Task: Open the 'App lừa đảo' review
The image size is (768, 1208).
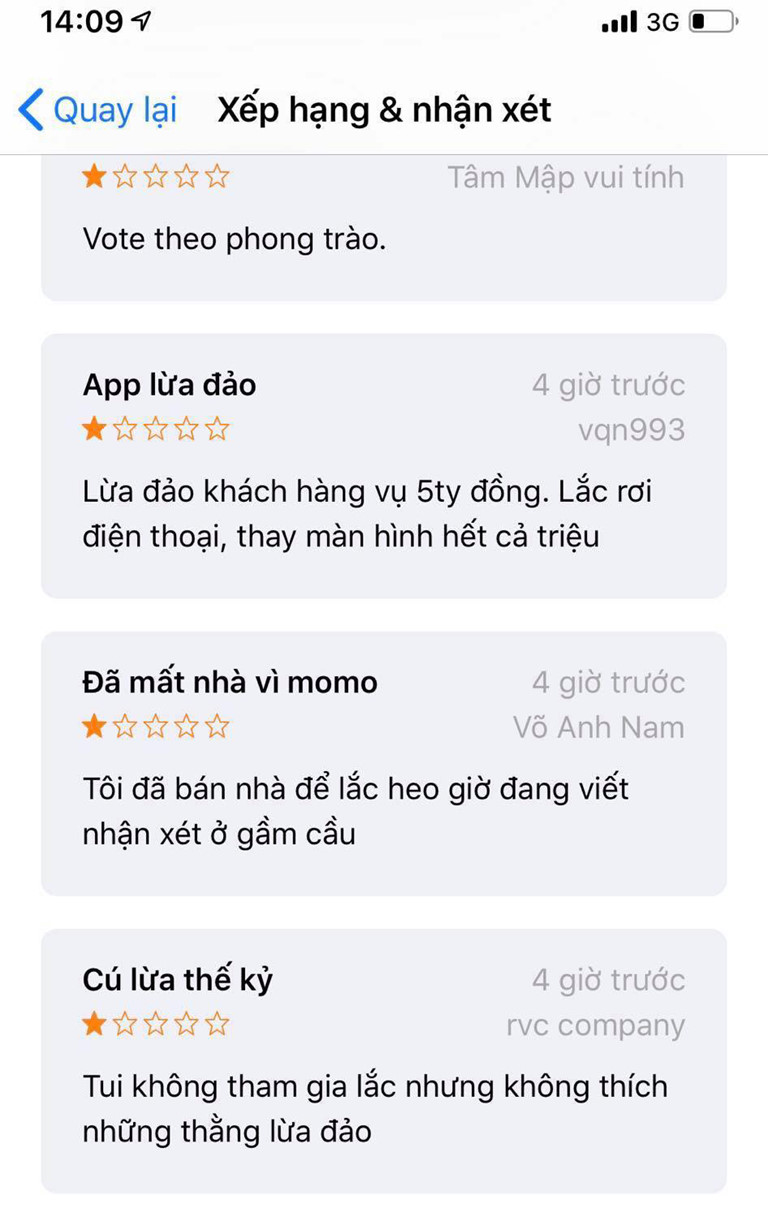Action: coord(383,465)
